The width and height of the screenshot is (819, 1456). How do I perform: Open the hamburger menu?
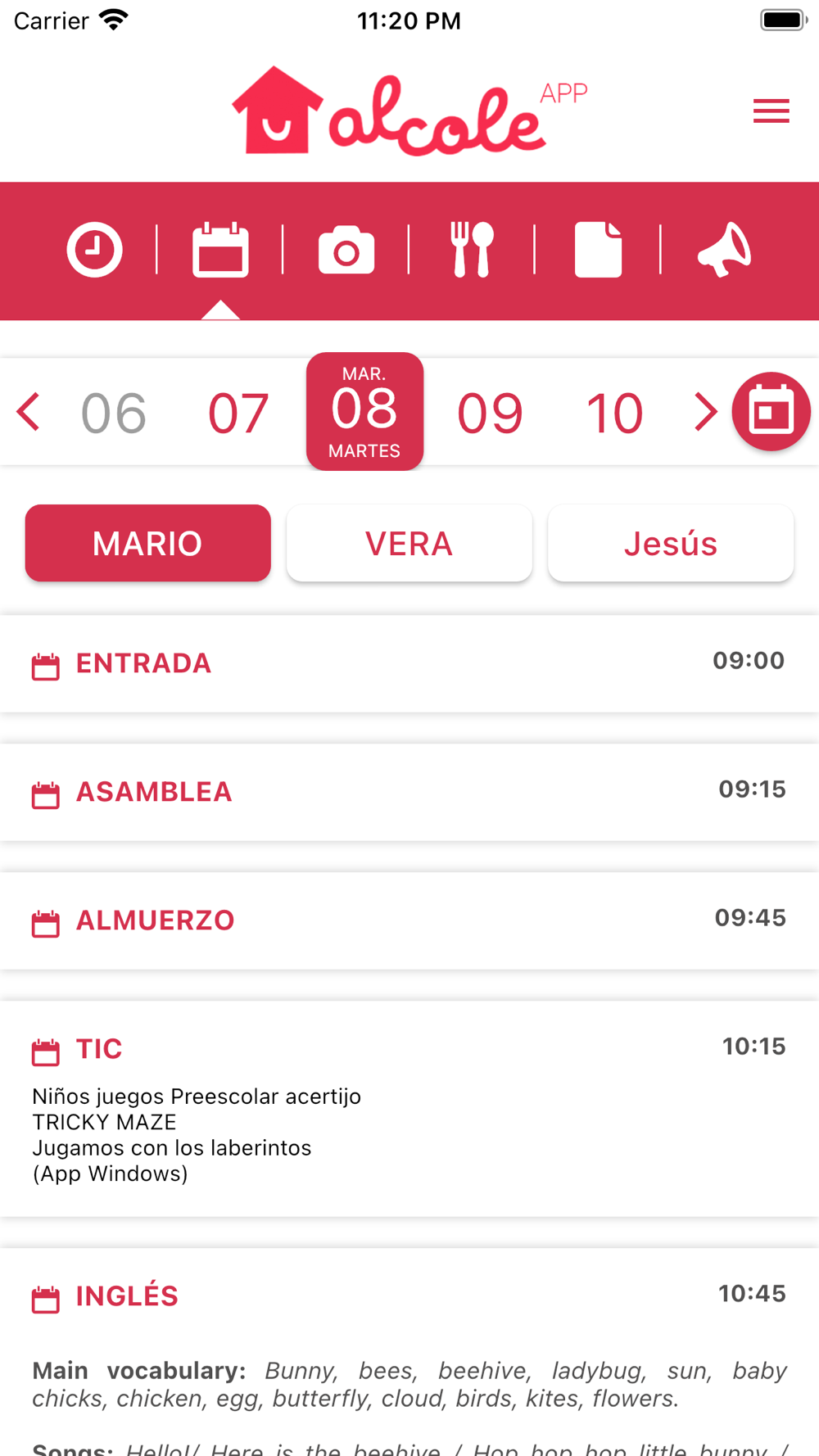click(771, 111)
